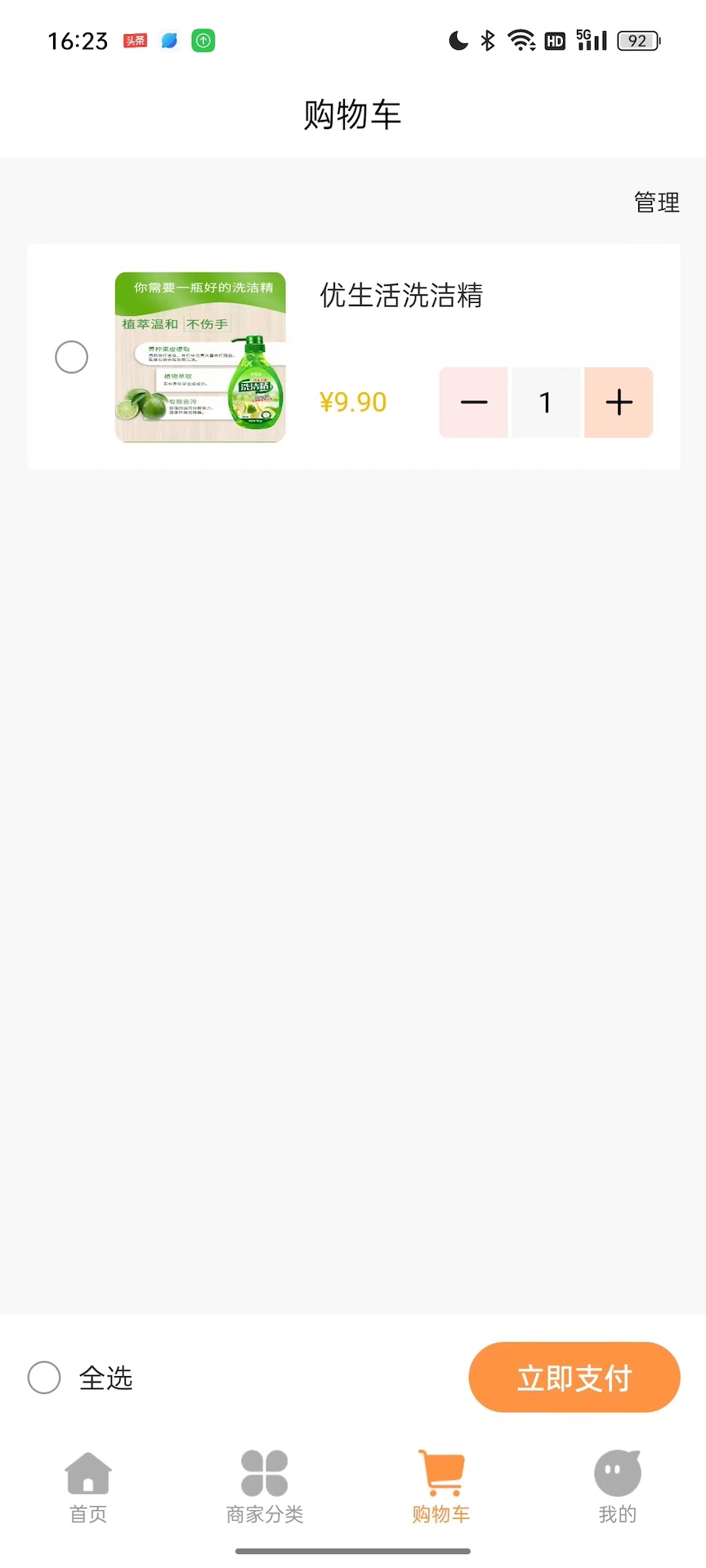Tap 立即支付 to pay now

[x=574, y=1378]
